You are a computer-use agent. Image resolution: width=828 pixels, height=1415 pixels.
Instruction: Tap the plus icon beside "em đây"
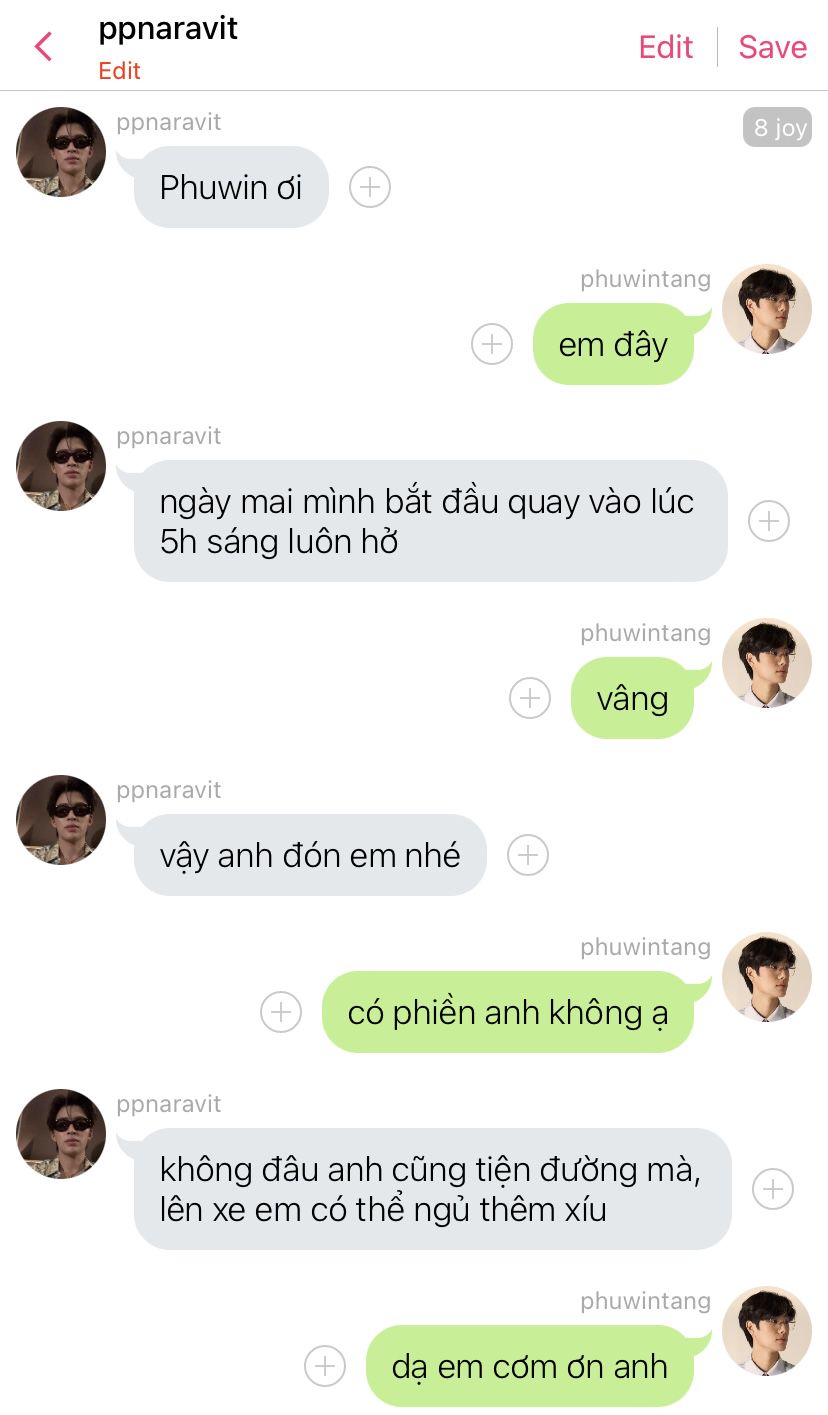coord(492,344)
